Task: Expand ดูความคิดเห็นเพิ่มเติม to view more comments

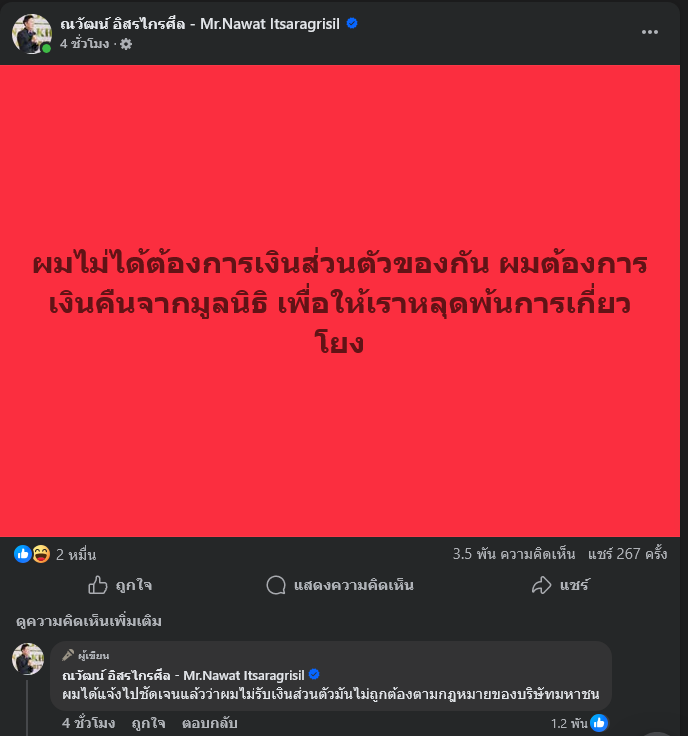Action: coord(89,622)
